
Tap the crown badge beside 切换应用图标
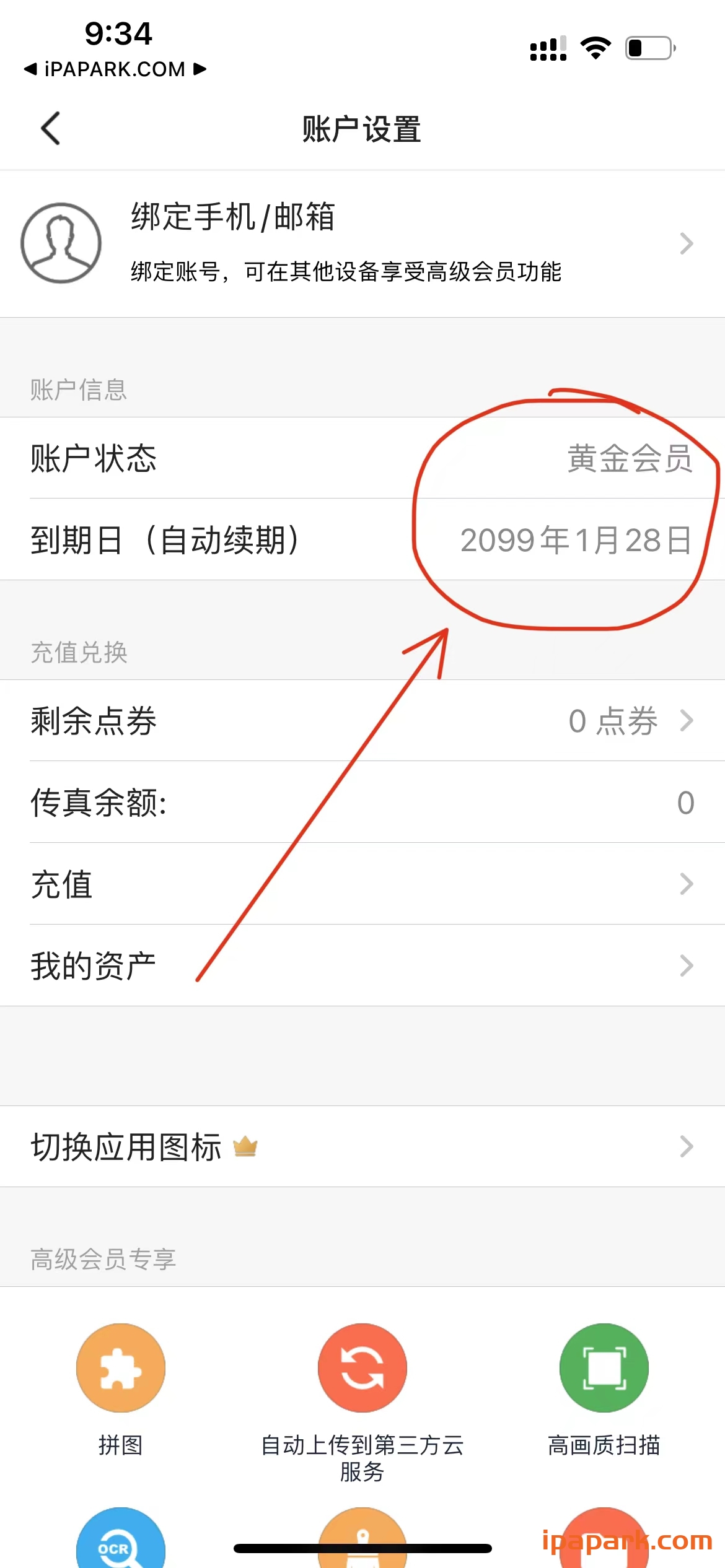point(245,1146)
